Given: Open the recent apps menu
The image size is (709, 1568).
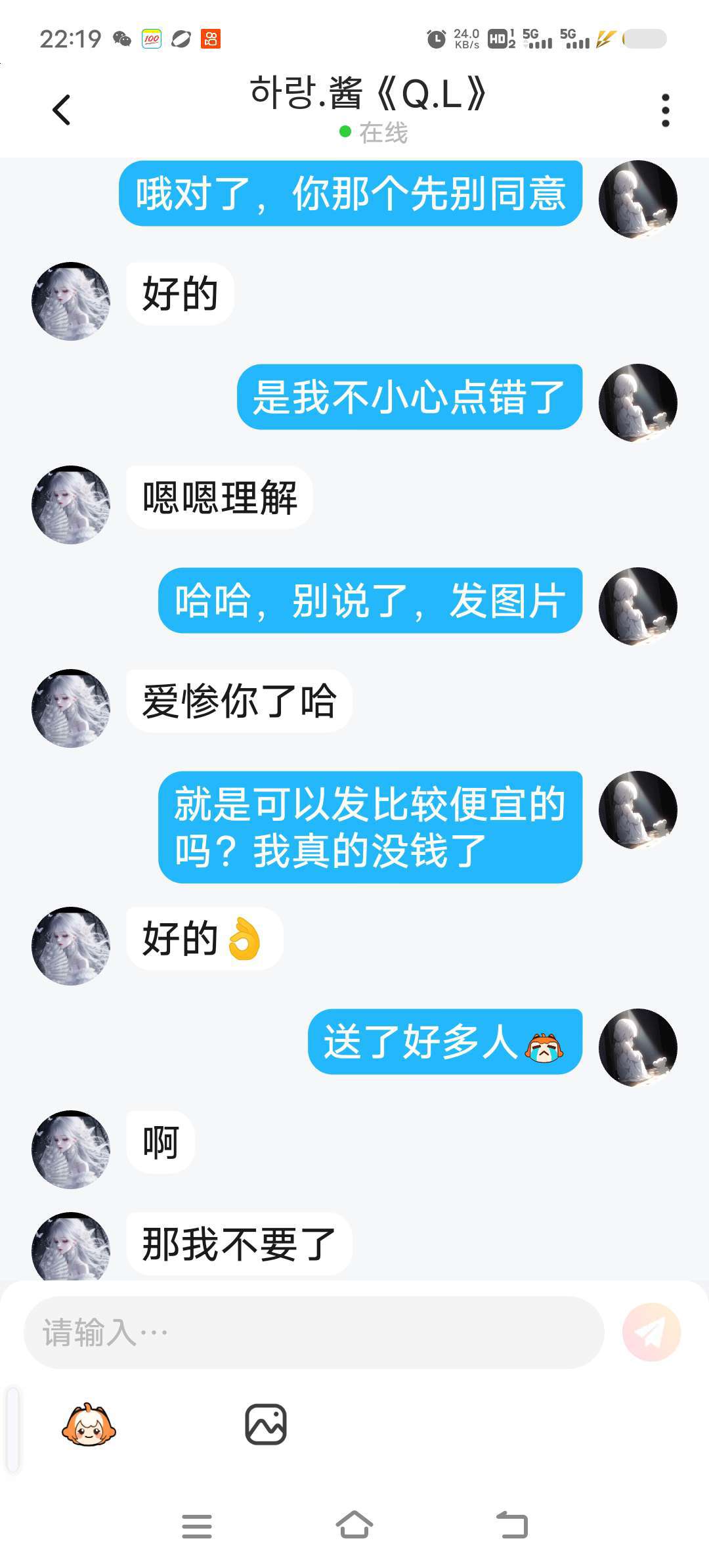Looking at the screenshot, I should point(196,1525).
